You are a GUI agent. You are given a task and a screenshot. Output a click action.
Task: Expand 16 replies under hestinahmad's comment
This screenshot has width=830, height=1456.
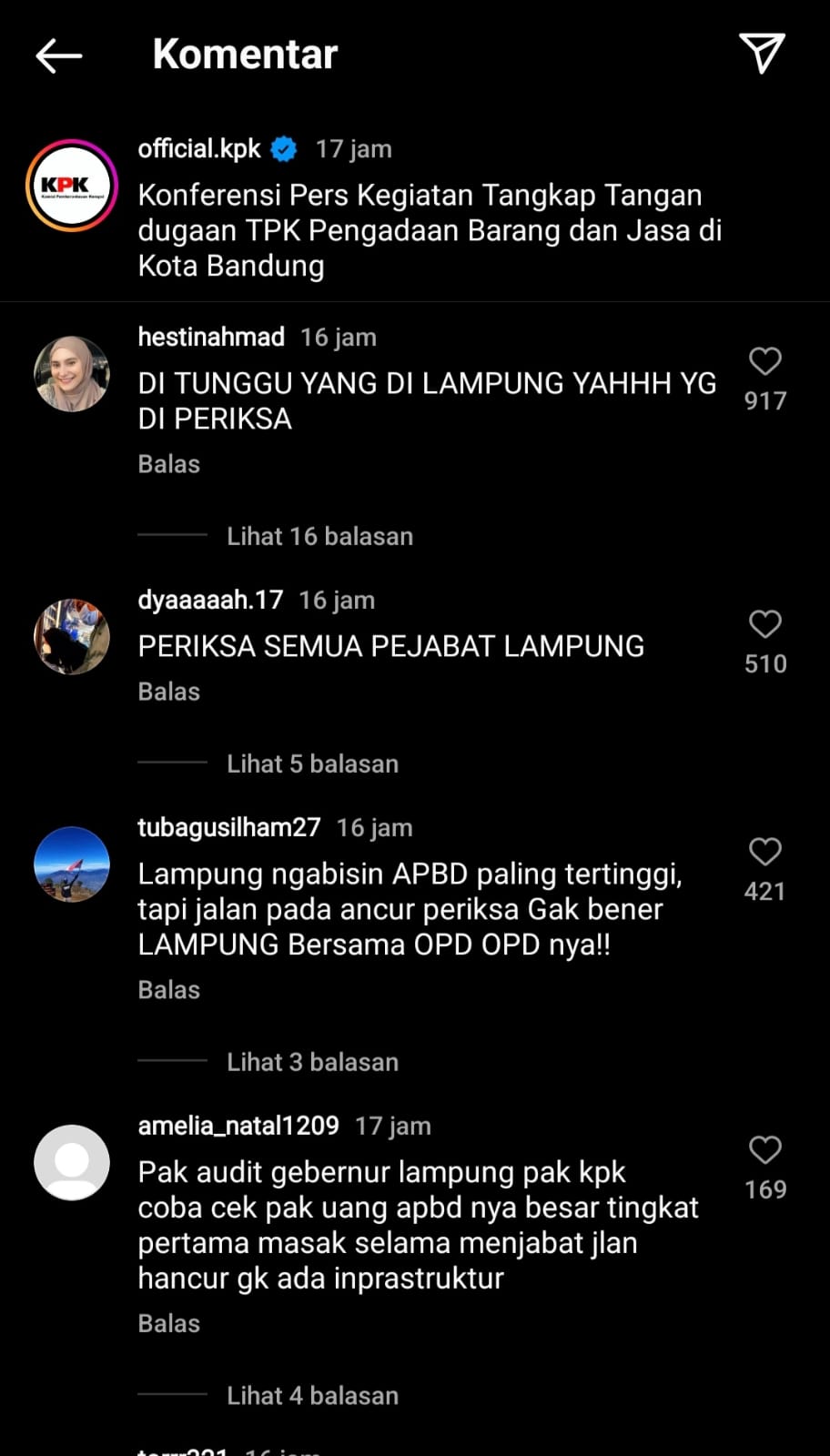(x=320, y=536)
